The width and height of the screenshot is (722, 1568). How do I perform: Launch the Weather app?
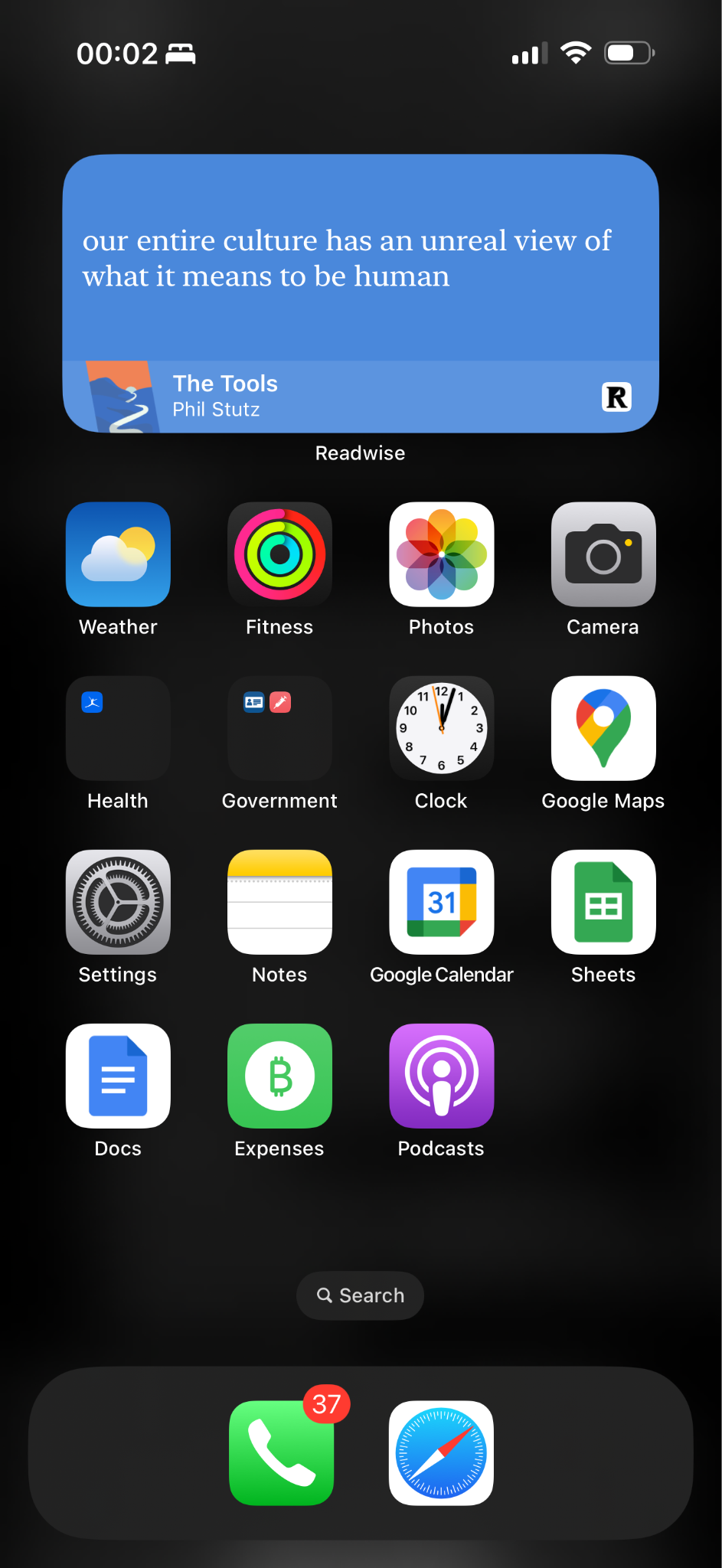118,554
